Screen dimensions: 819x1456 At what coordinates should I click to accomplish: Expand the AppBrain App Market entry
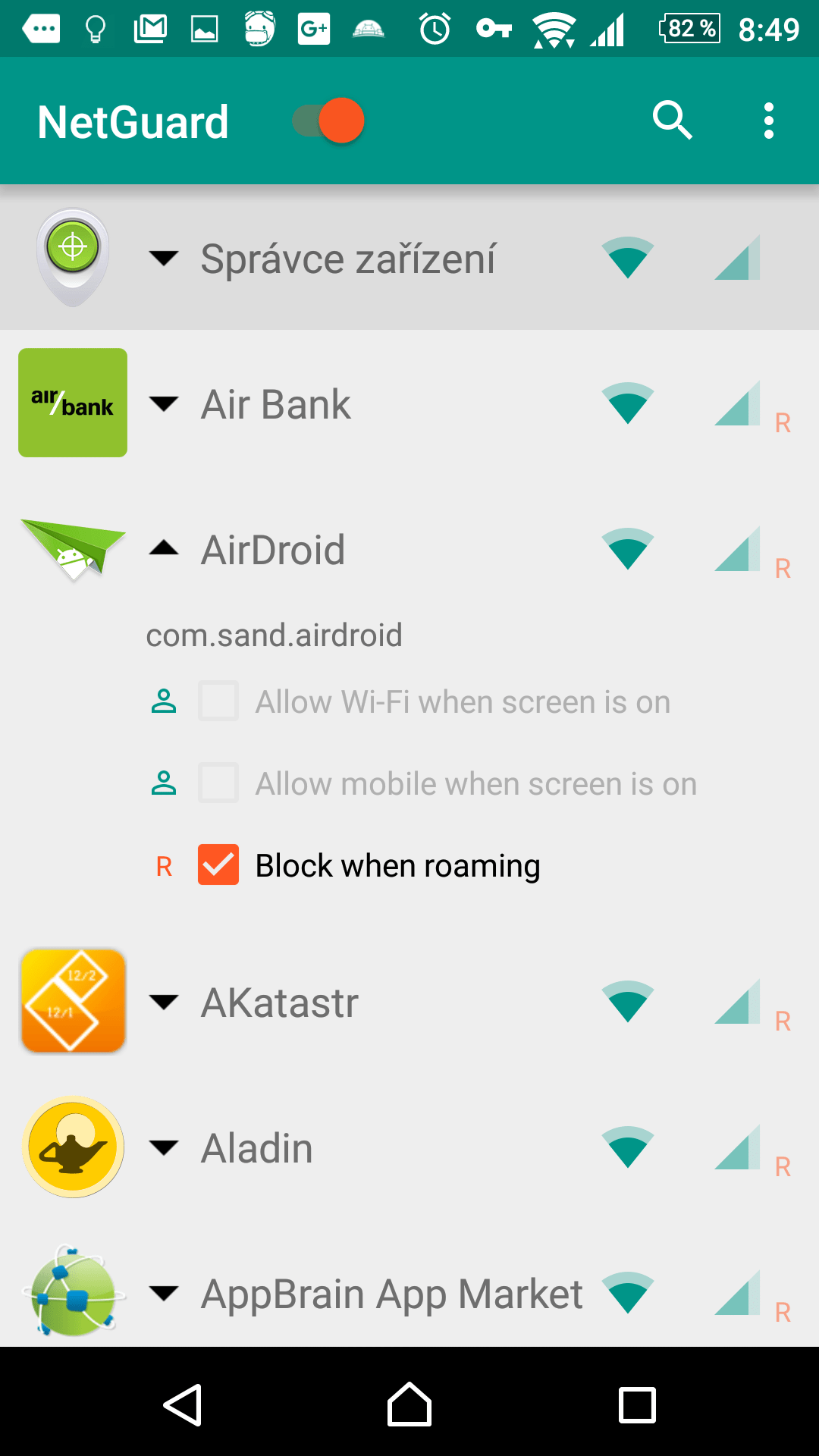pos(164,1293)
